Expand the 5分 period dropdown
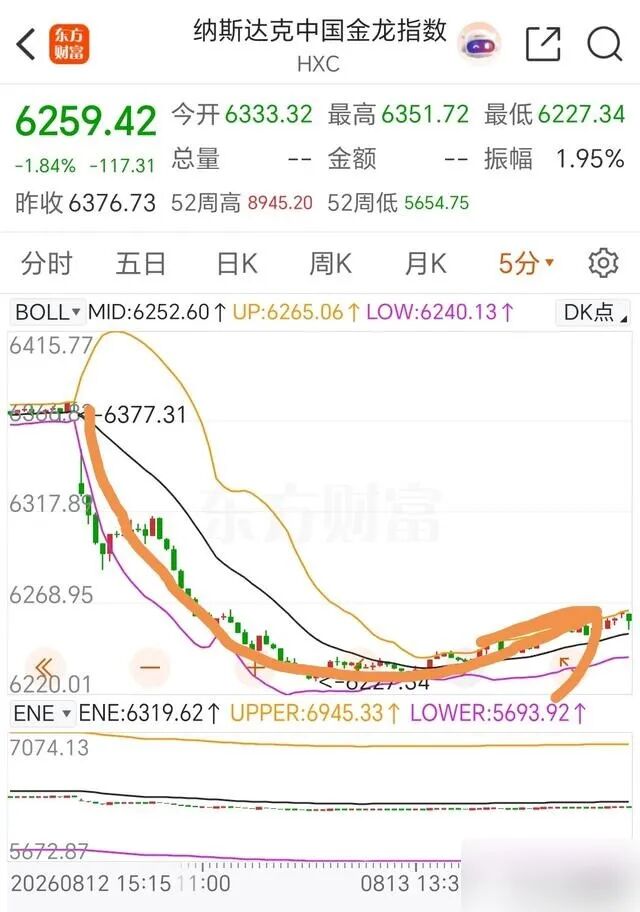The image size is (640, 912). tap(526, 263)
